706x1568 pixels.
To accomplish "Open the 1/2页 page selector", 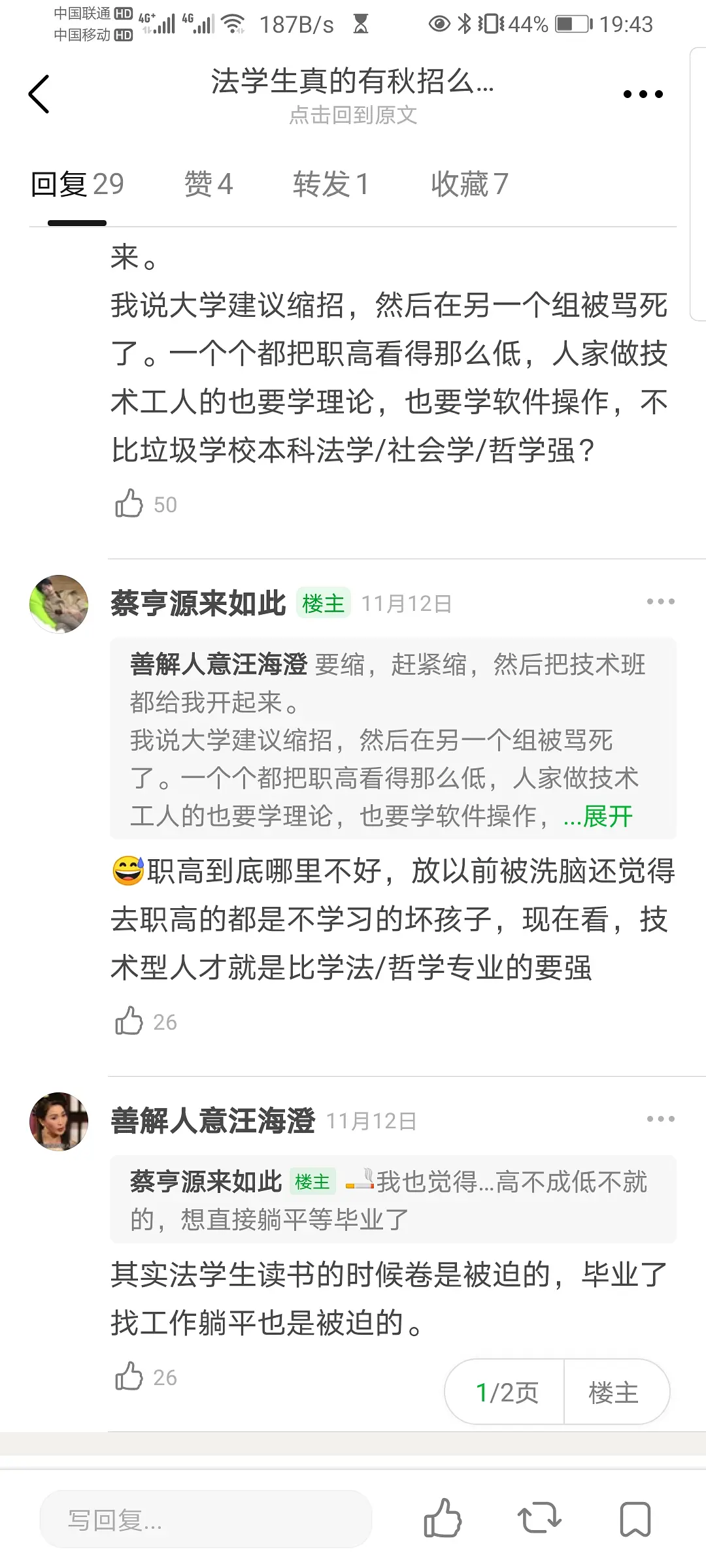I will [x=506, y=1392].
